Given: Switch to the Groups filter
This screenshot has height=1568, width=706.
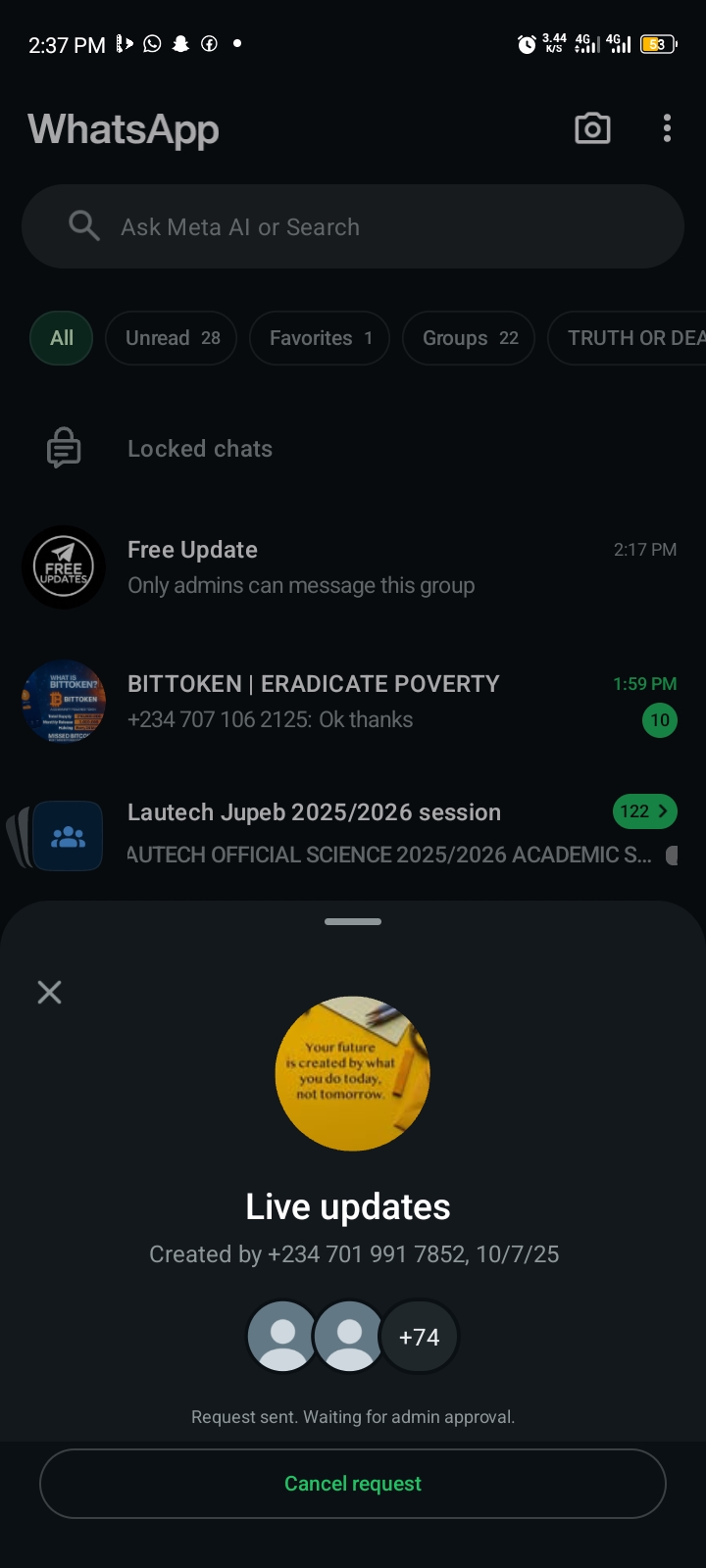Looking at the screenshot, I should tap(469, 338).
